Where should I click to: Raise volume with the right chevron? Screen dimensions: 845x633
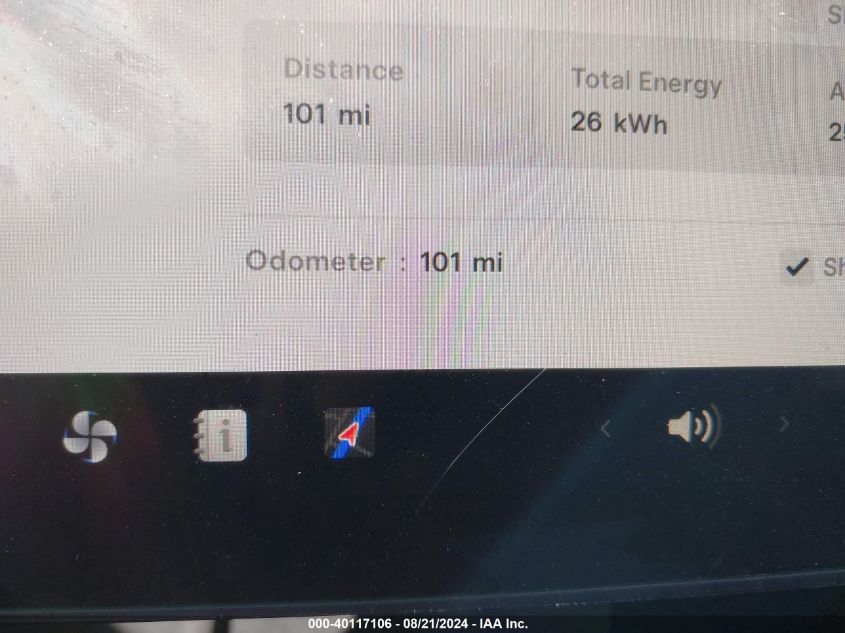coord(784,424)
